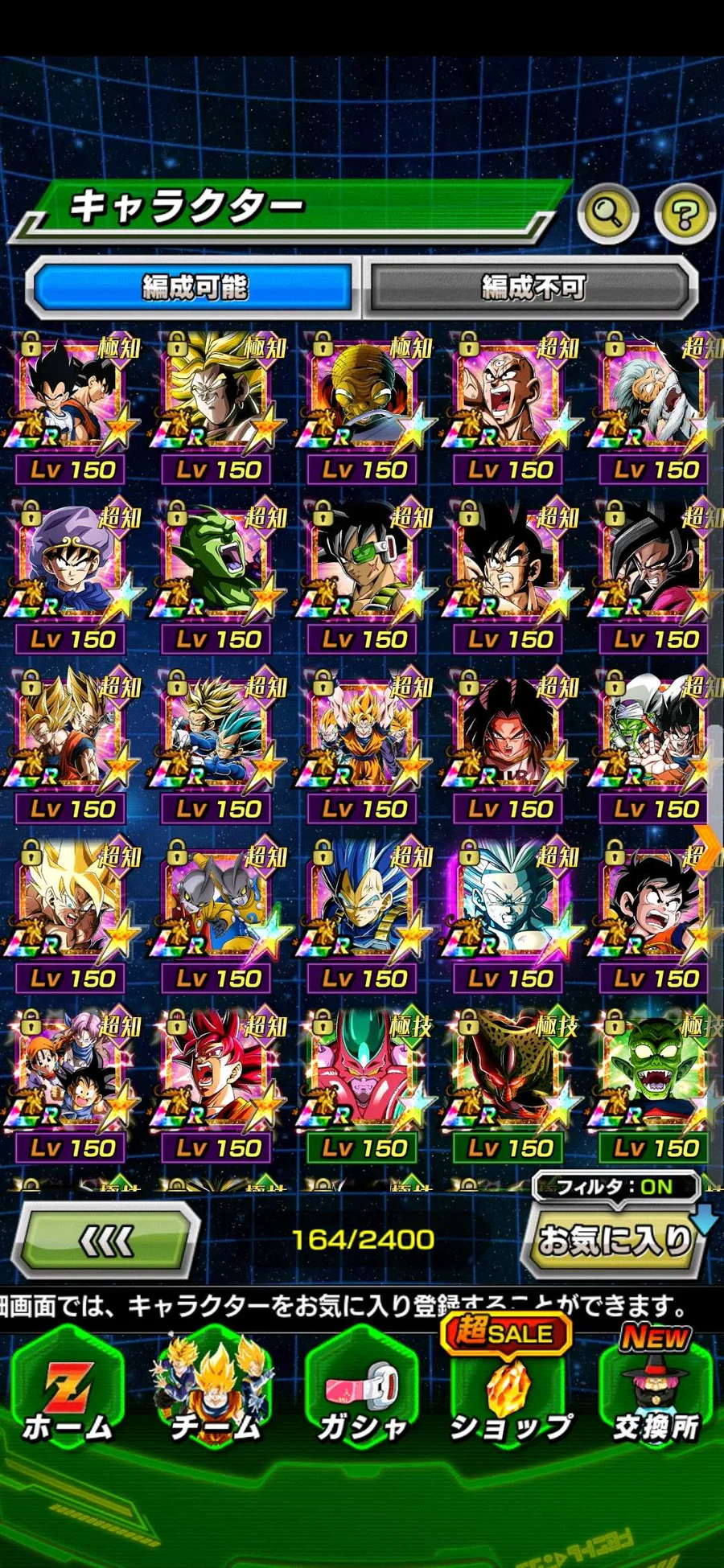The width and height of the screenshot is (724, 1568).
Task: Select the Goku and Vegeta first card
Action: tap(72, 402)
